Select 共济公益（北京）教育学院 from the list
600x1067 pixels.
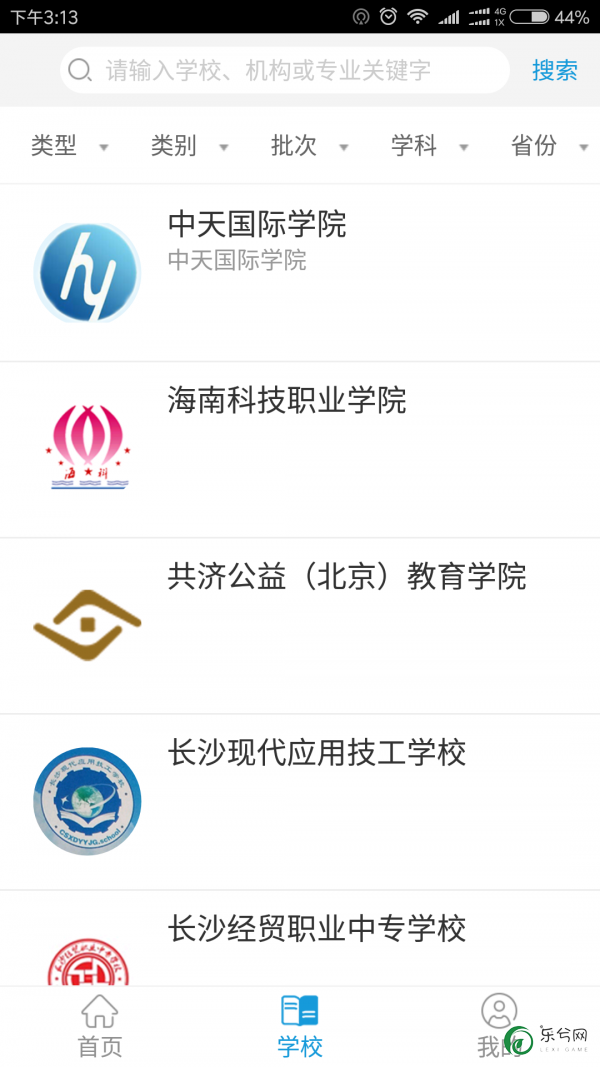pos(300,626)
